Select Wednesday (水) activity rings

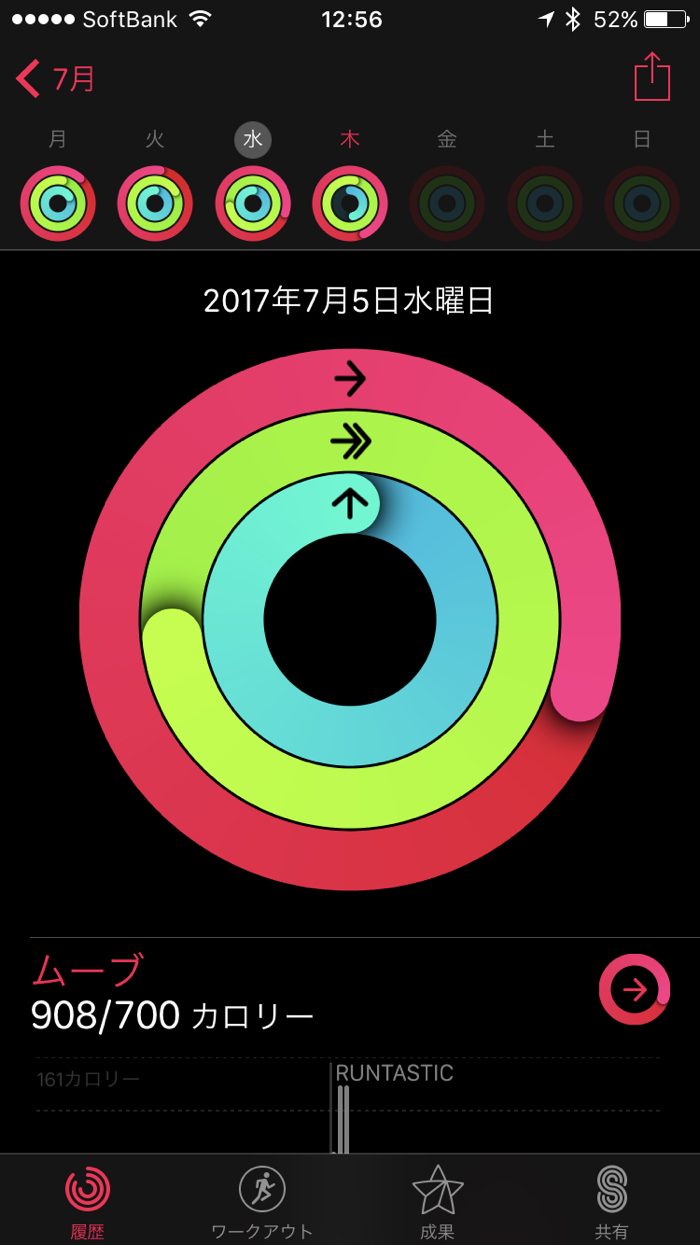(x=253, y=203)
